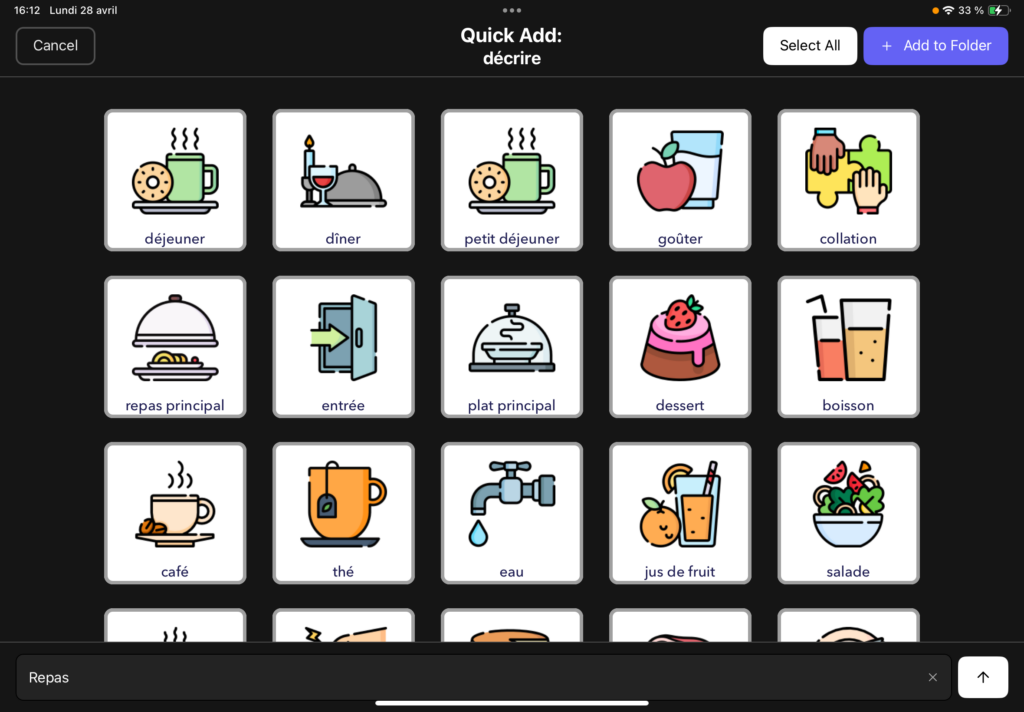The image size is (1024, 712).
Task: Select the déjeuner tile
Action: pos(175,180)
